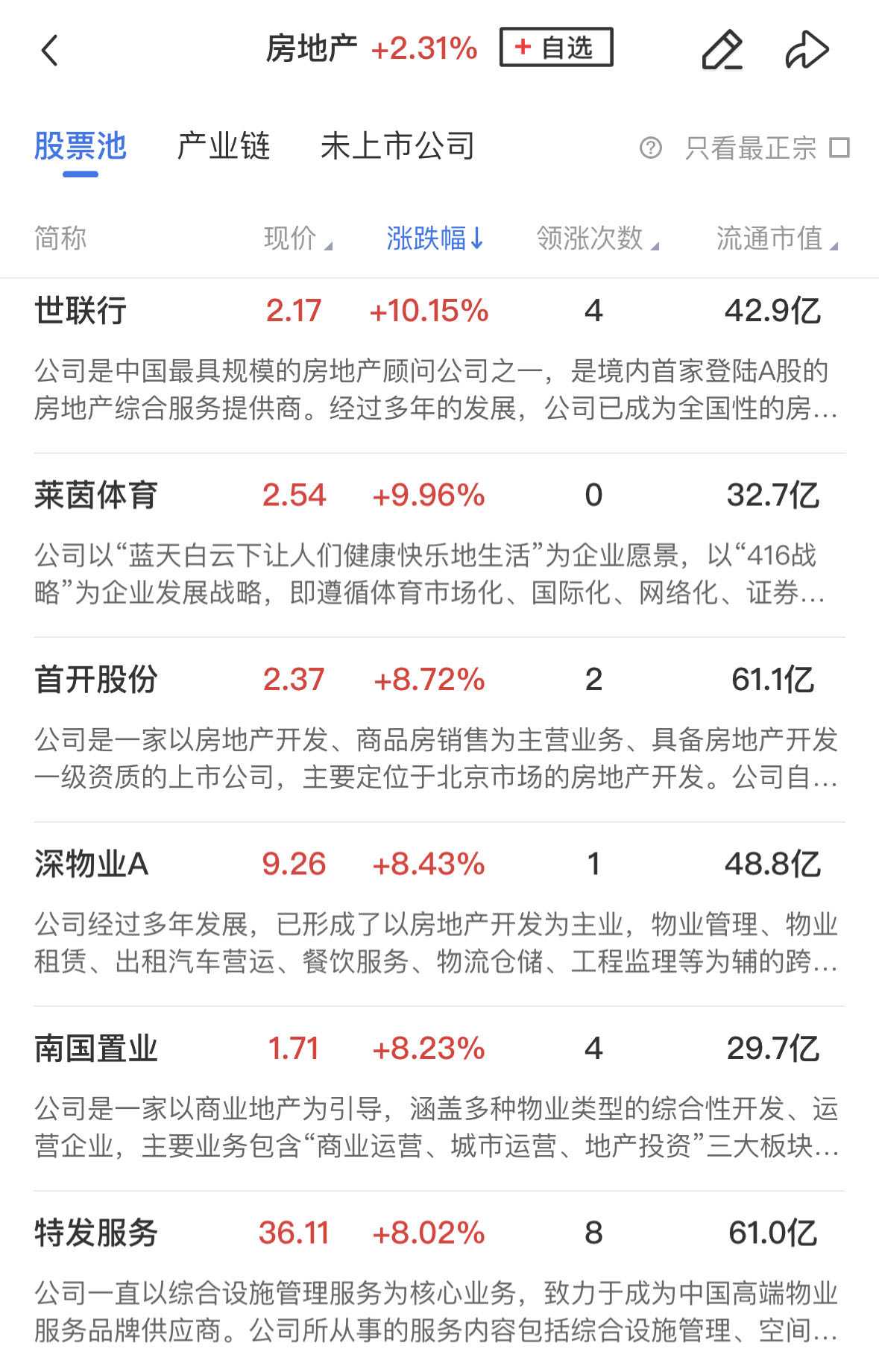This screenshot has width=879, height=1372.
Task: Add 房地产 to 自选 watchlist
Action: [x=556, y=48]
